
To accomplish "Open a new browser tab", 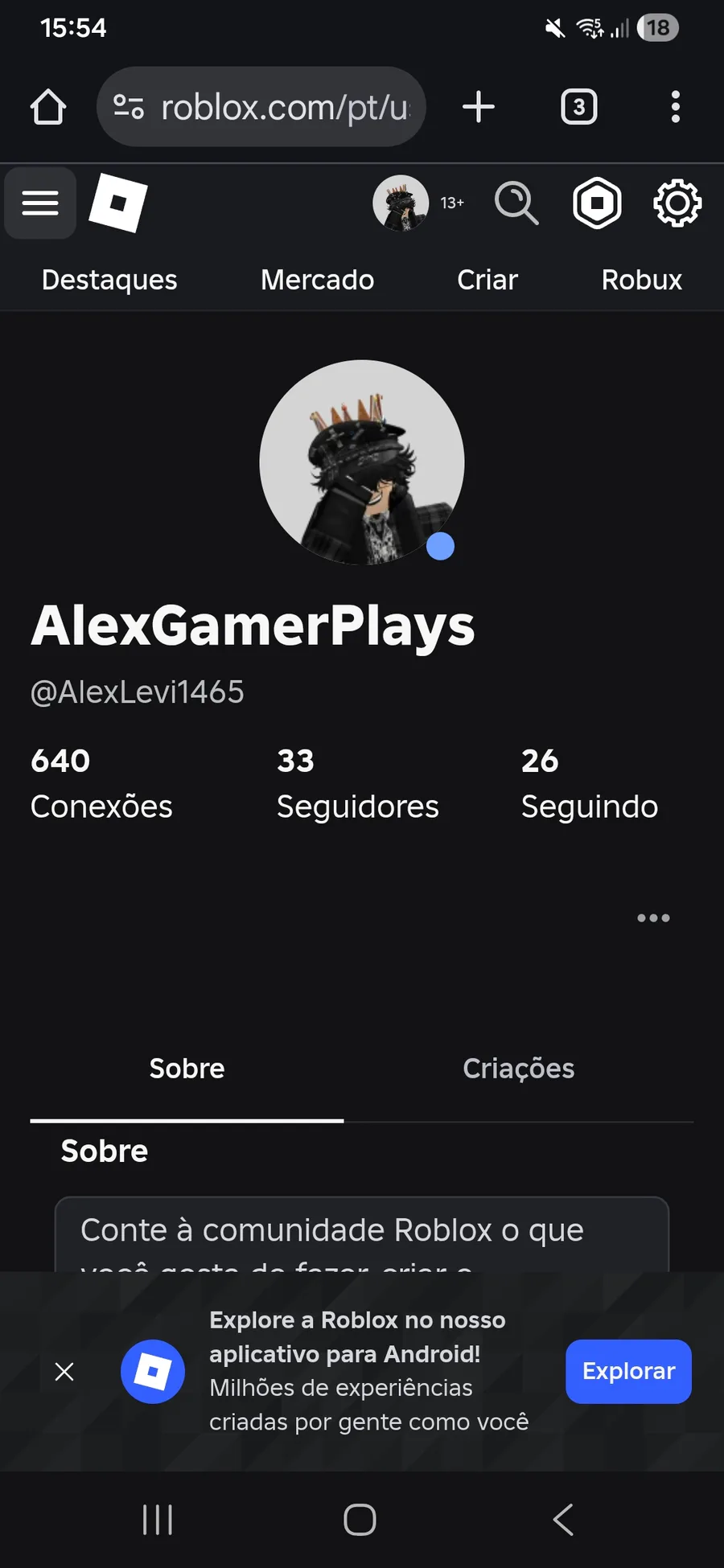I will tap(479, 107).
